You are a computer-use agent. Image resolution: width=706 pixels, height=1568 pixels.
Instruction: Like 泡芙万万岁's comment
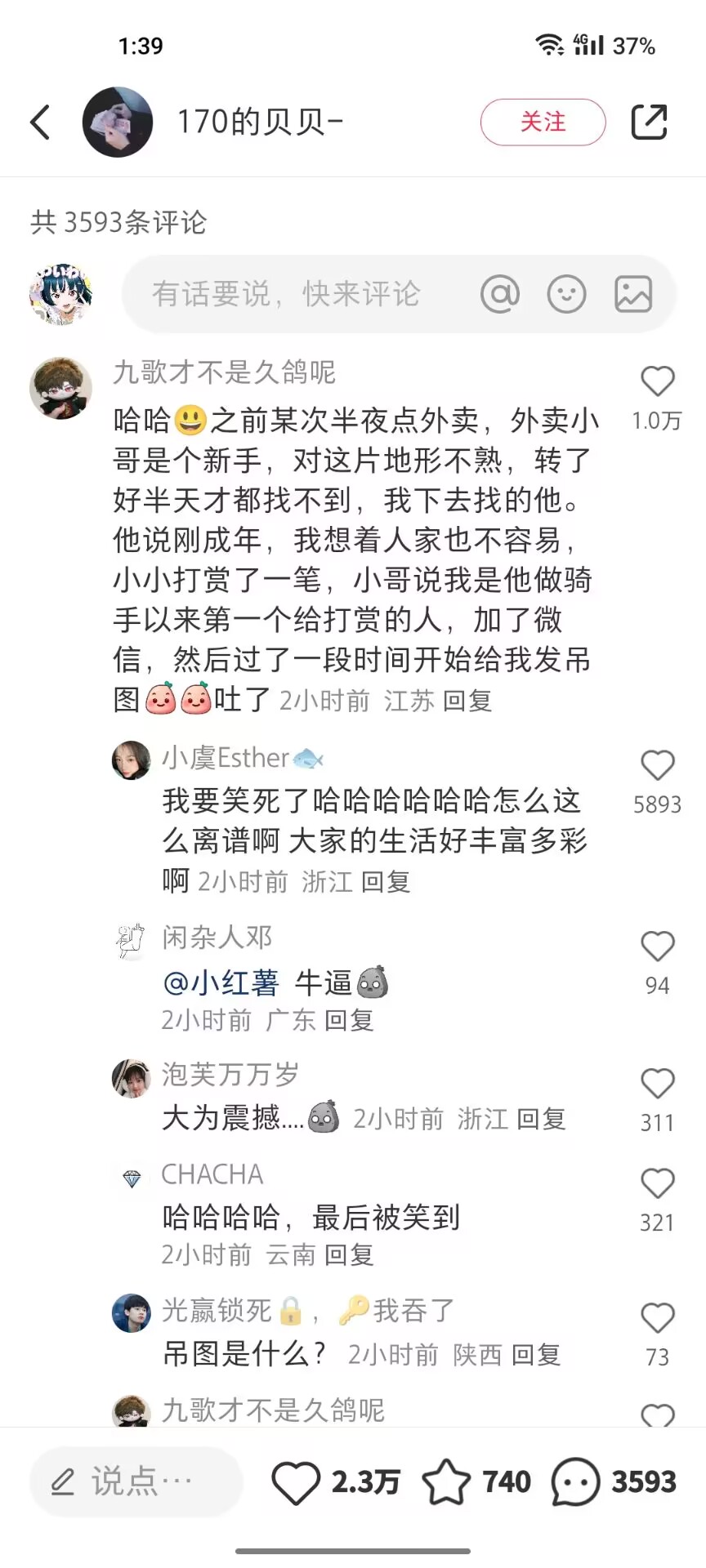pos(657,1085)
